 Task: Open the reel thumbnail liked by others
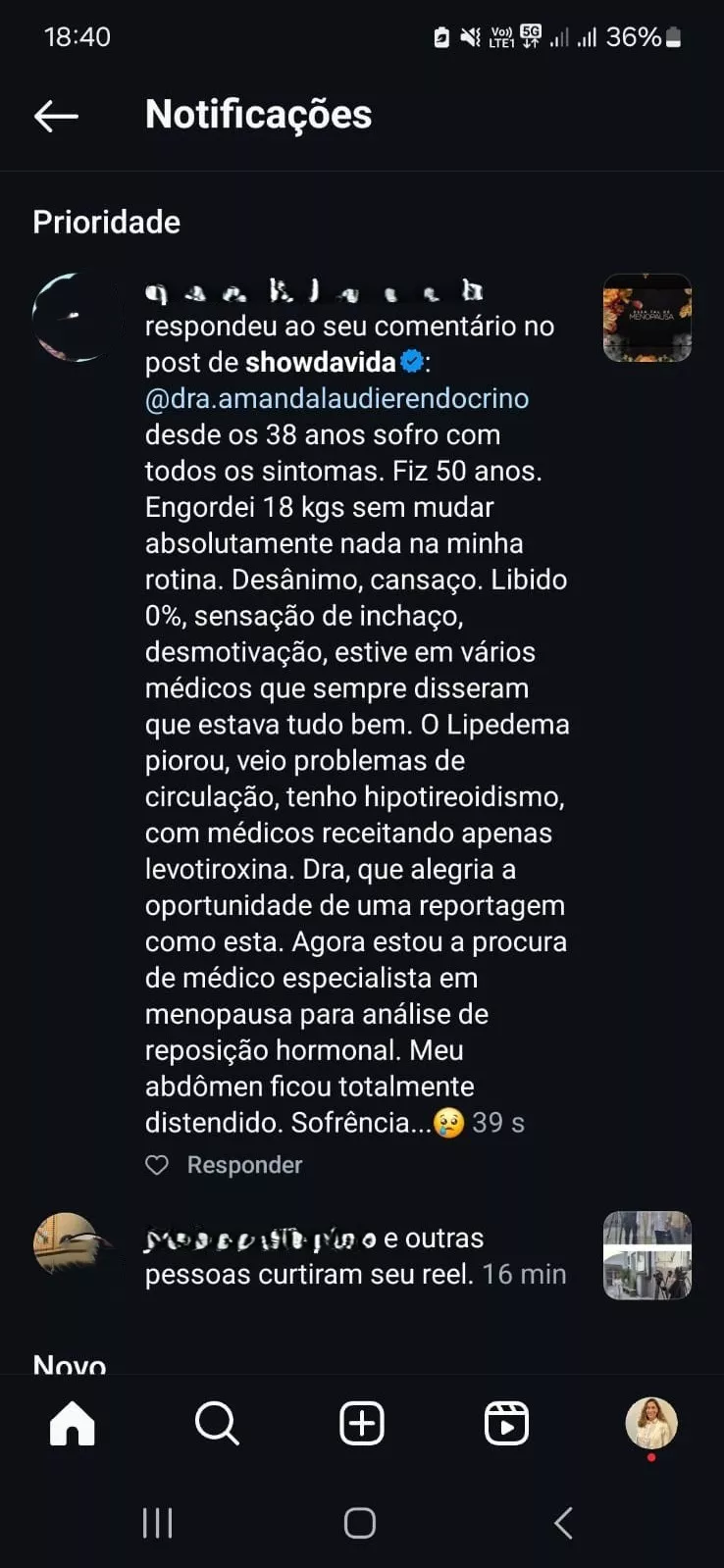point(646,1255)
